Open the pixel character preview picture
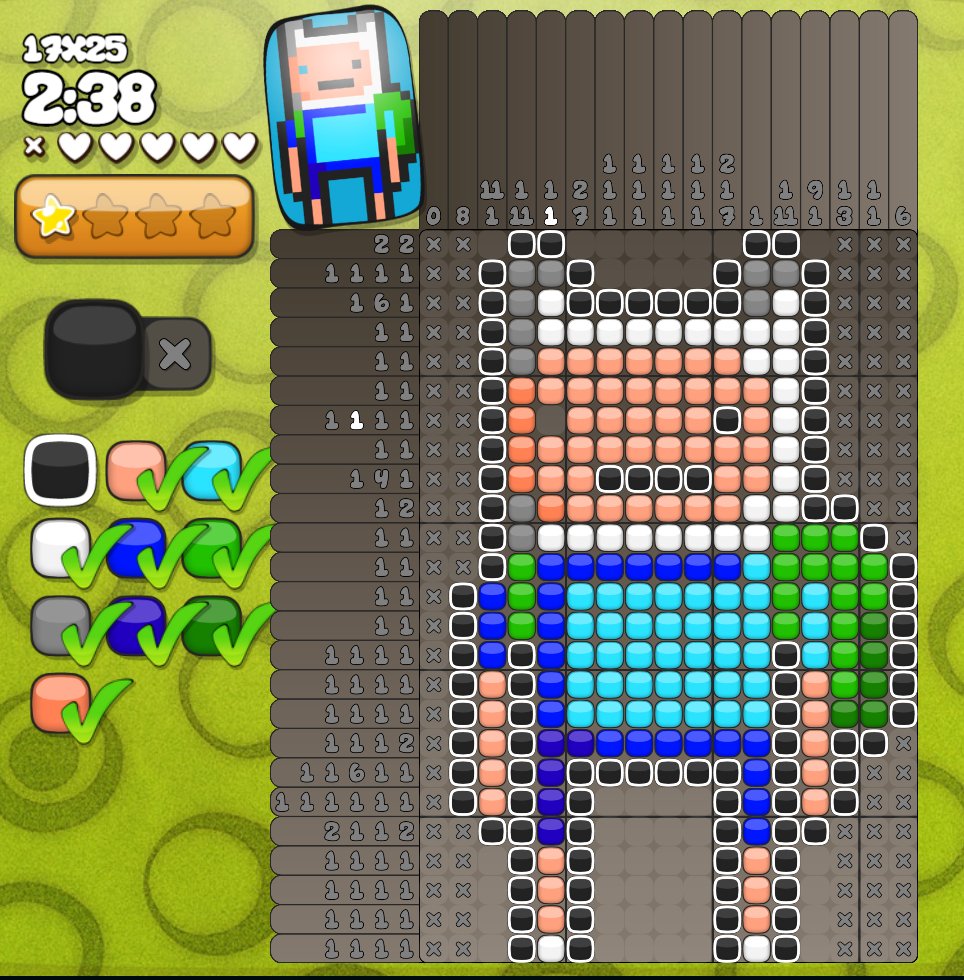The width and height of the screenshot is (964, 980). [343, 117]
